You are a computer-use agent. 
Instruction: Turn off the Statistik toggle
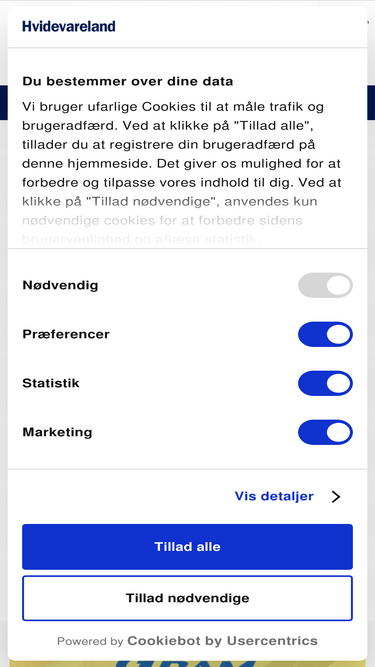pos(325,383)
